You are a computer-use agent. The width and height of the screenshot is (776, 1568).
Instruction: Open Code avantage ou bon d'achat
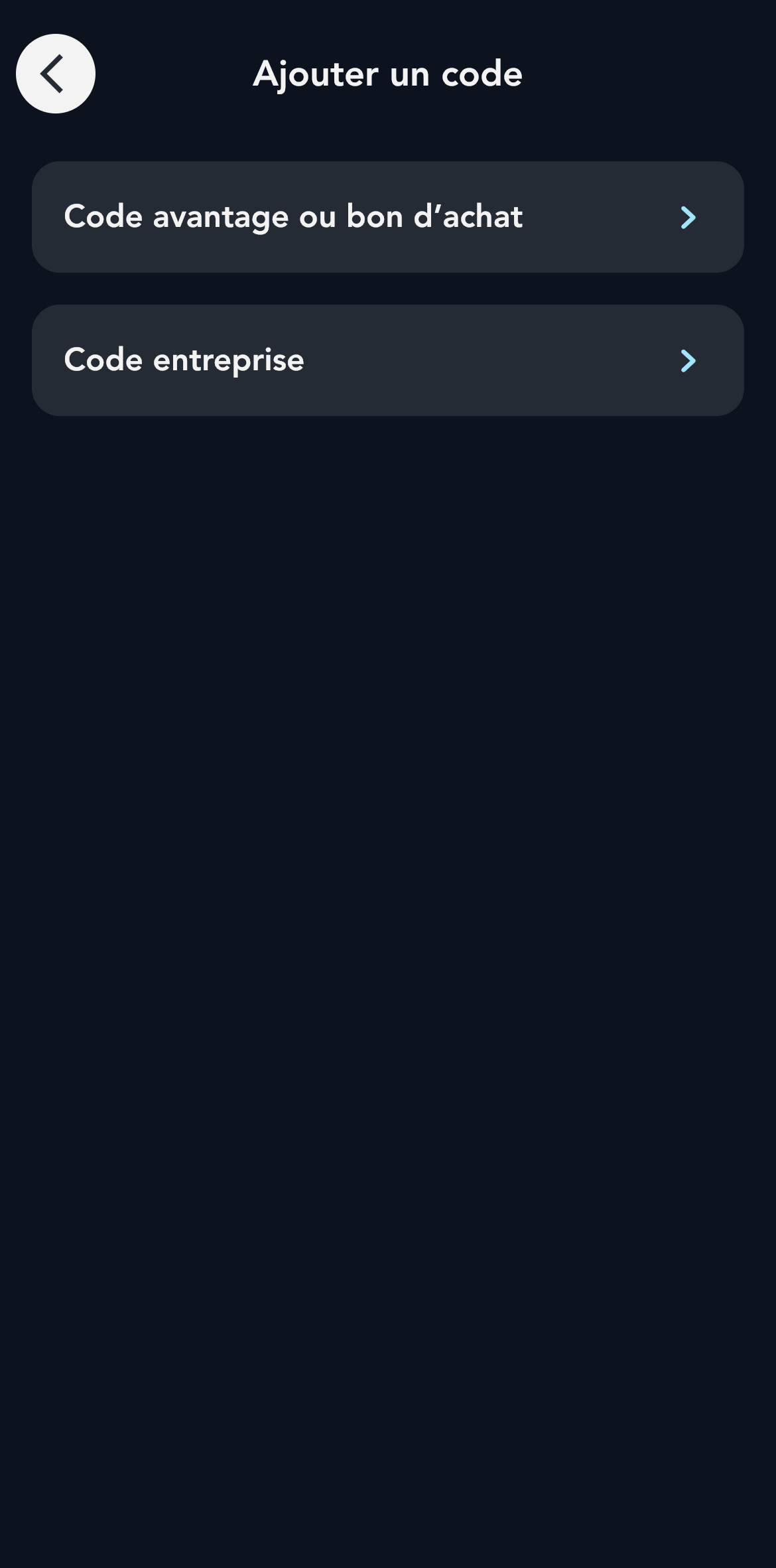click(387, 217)
